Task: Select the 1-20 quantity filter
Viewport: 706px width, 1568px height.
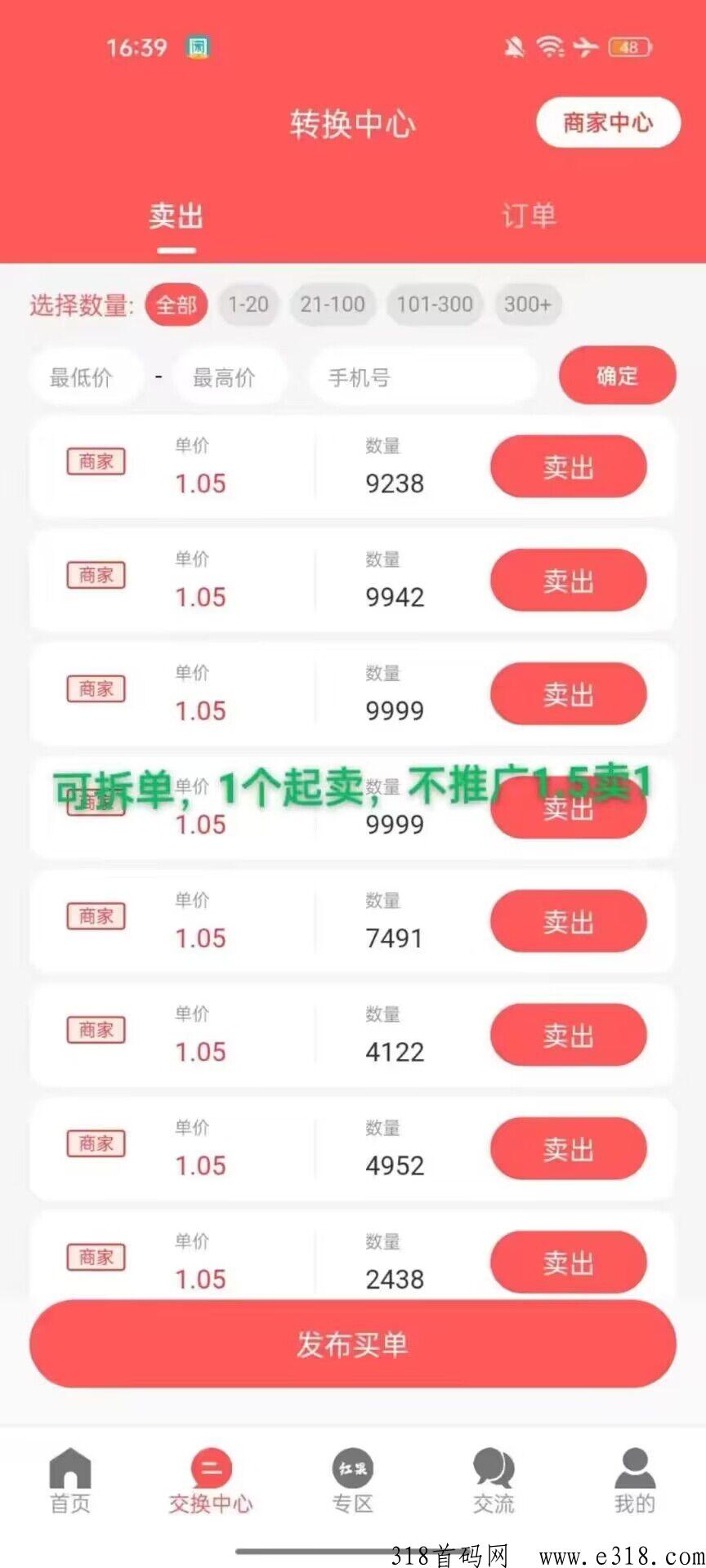Action: tap(248, 305)
